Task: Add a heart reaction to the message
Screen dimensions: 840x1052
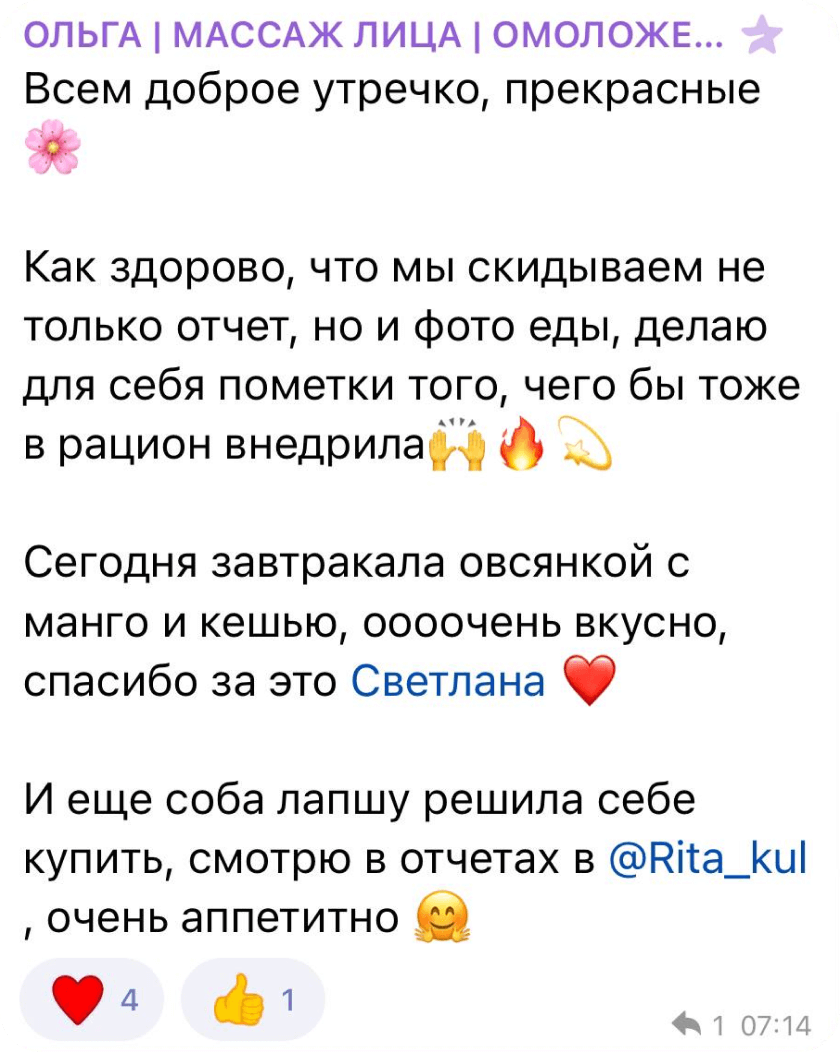Action: tap(91, 1000)
